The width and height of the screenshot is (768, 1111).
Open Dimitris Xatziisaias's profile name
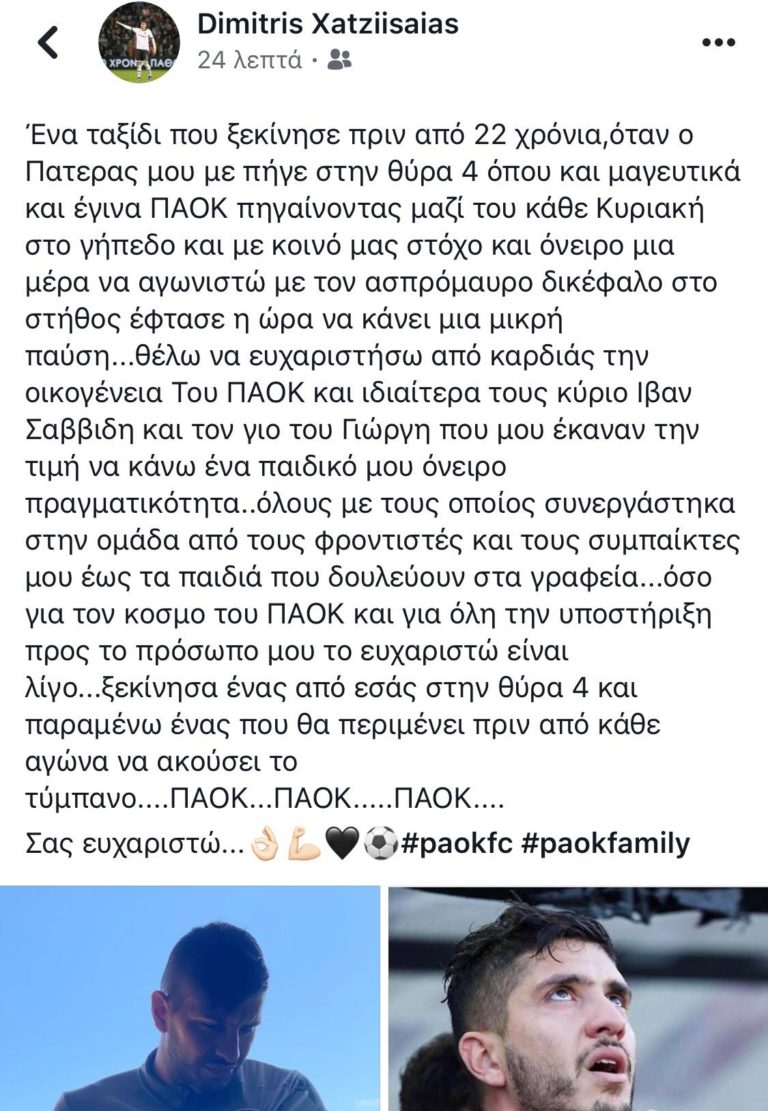tap(328, 22)
